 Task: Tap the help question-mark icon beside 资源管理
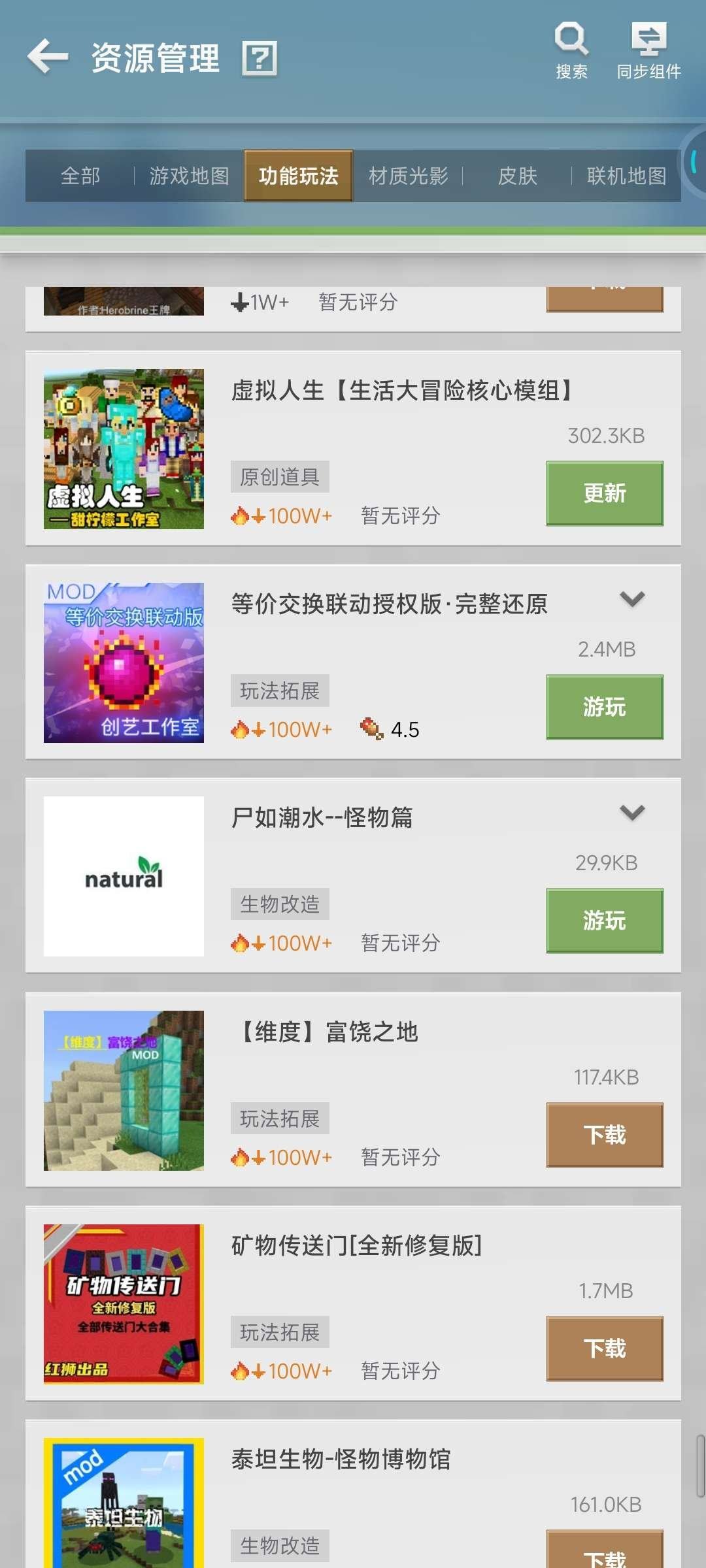(261, 59)
